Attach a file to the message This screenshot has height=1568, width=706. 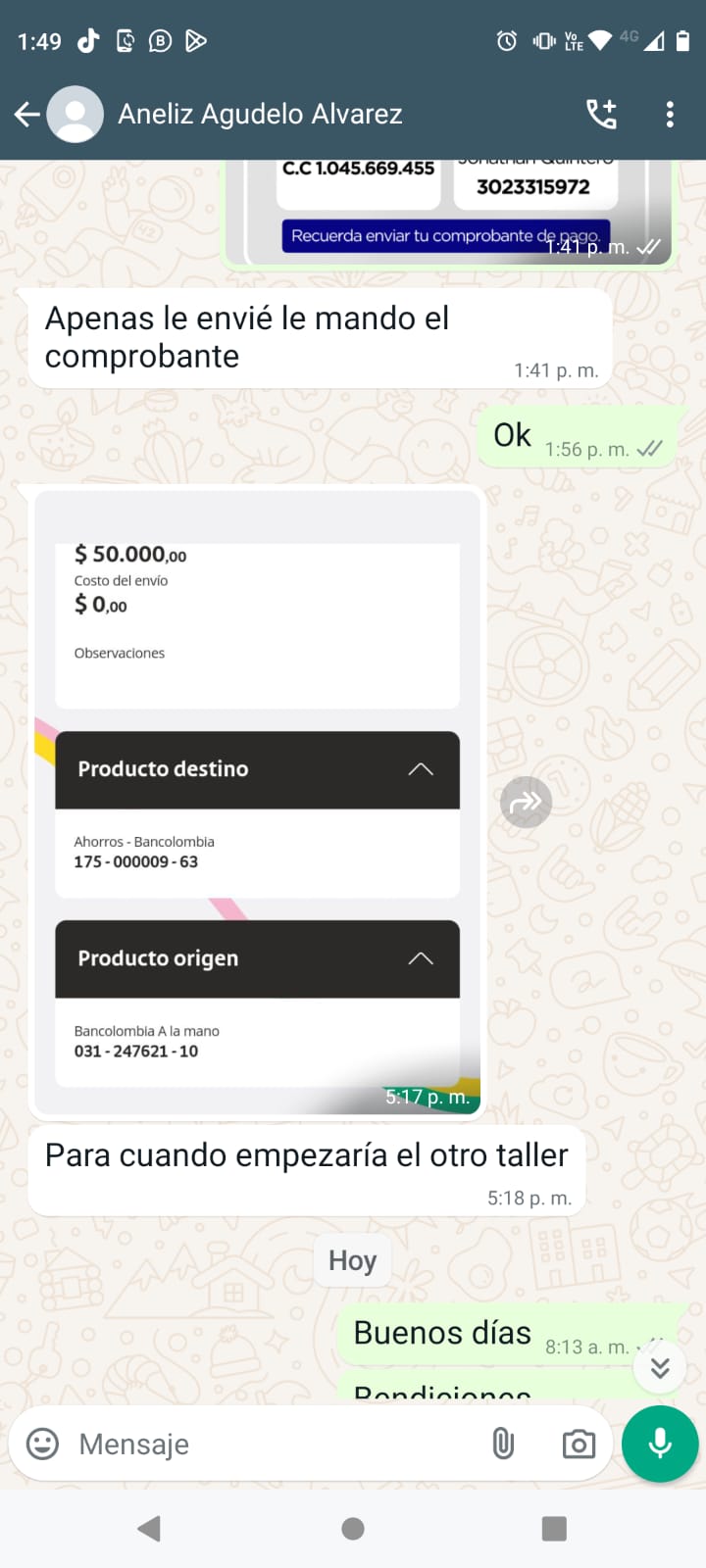pos(503,1444)
